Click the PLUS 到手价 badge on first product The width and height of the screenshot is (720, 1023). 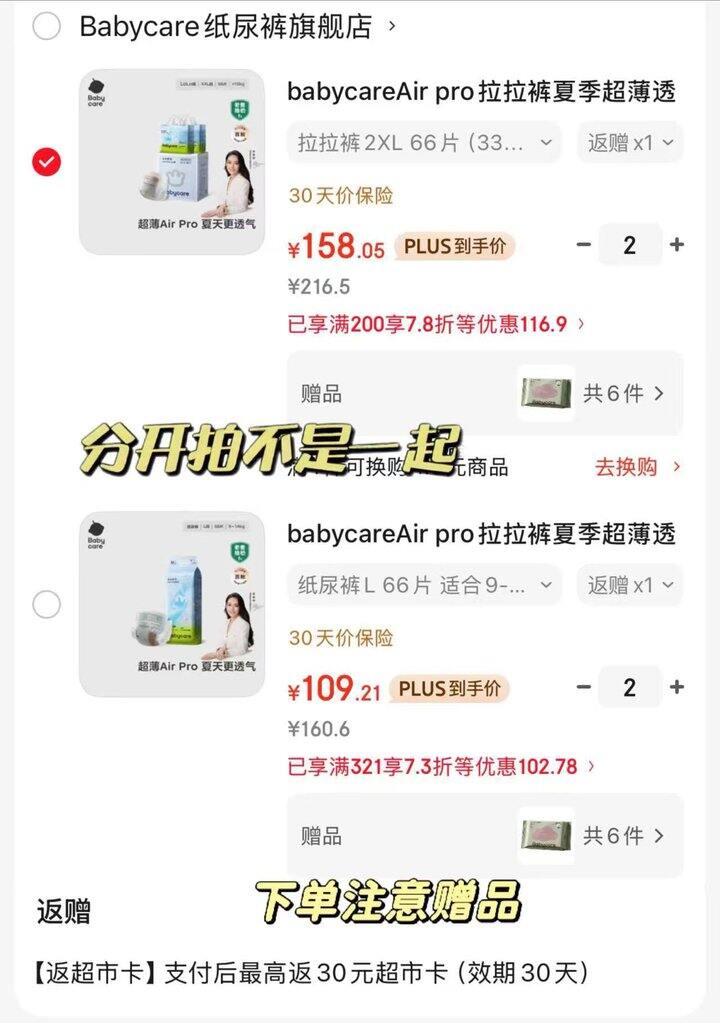449,243
